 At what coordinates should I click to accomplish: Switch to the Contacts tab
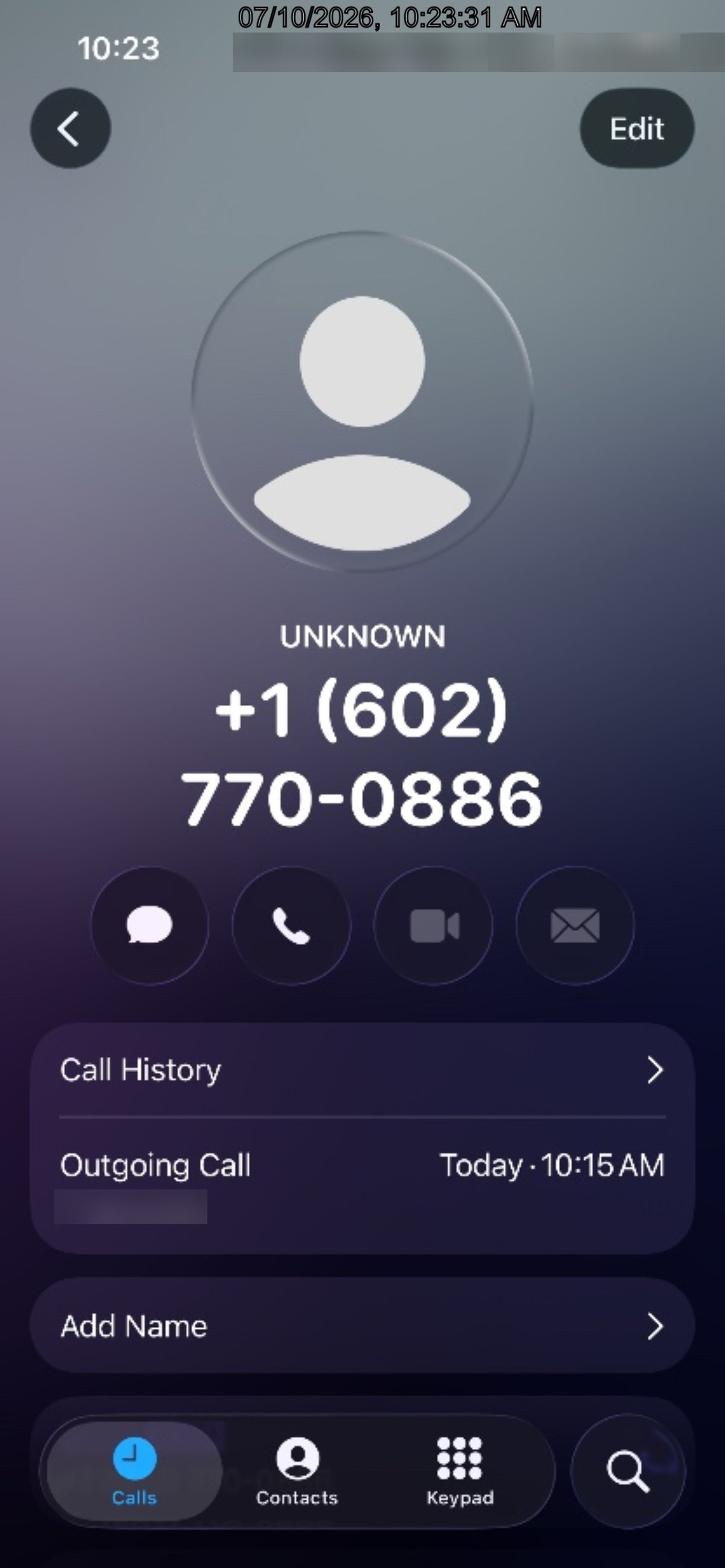pyautogui.click(x=297, y=1471)
